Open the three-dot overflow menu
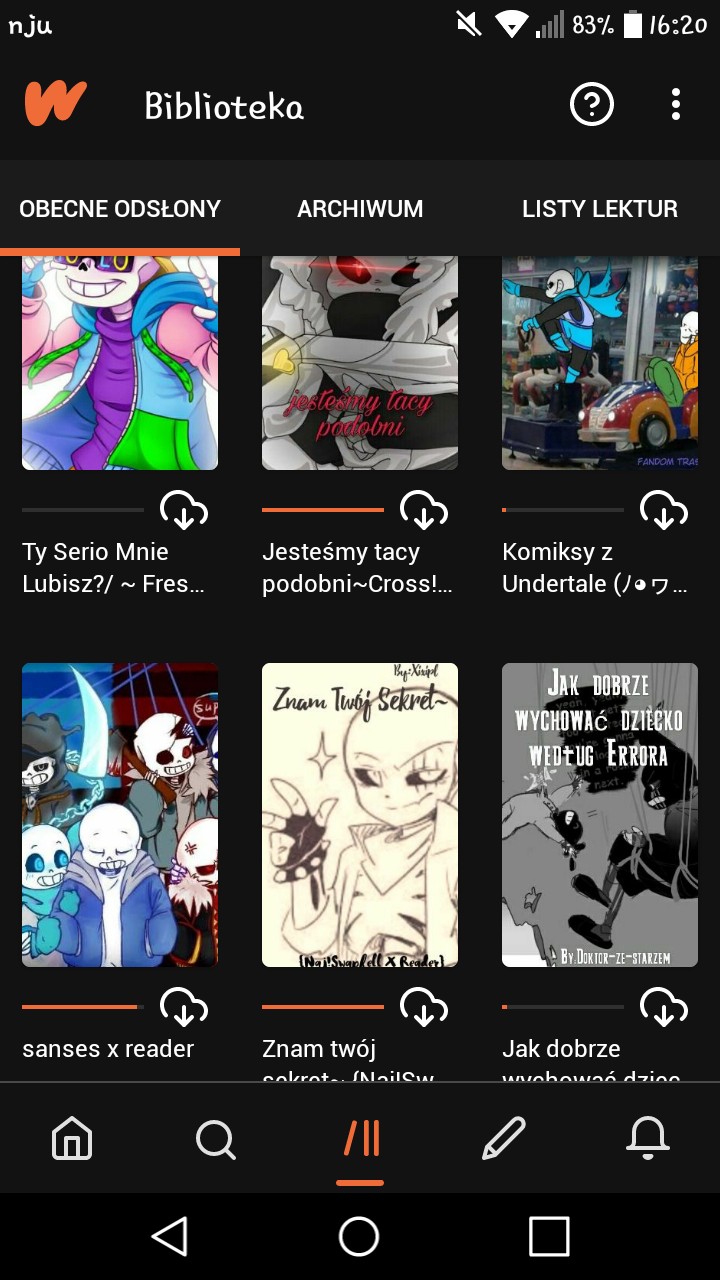The width and height of the screenshot is (720, 1280). (676, 105)
